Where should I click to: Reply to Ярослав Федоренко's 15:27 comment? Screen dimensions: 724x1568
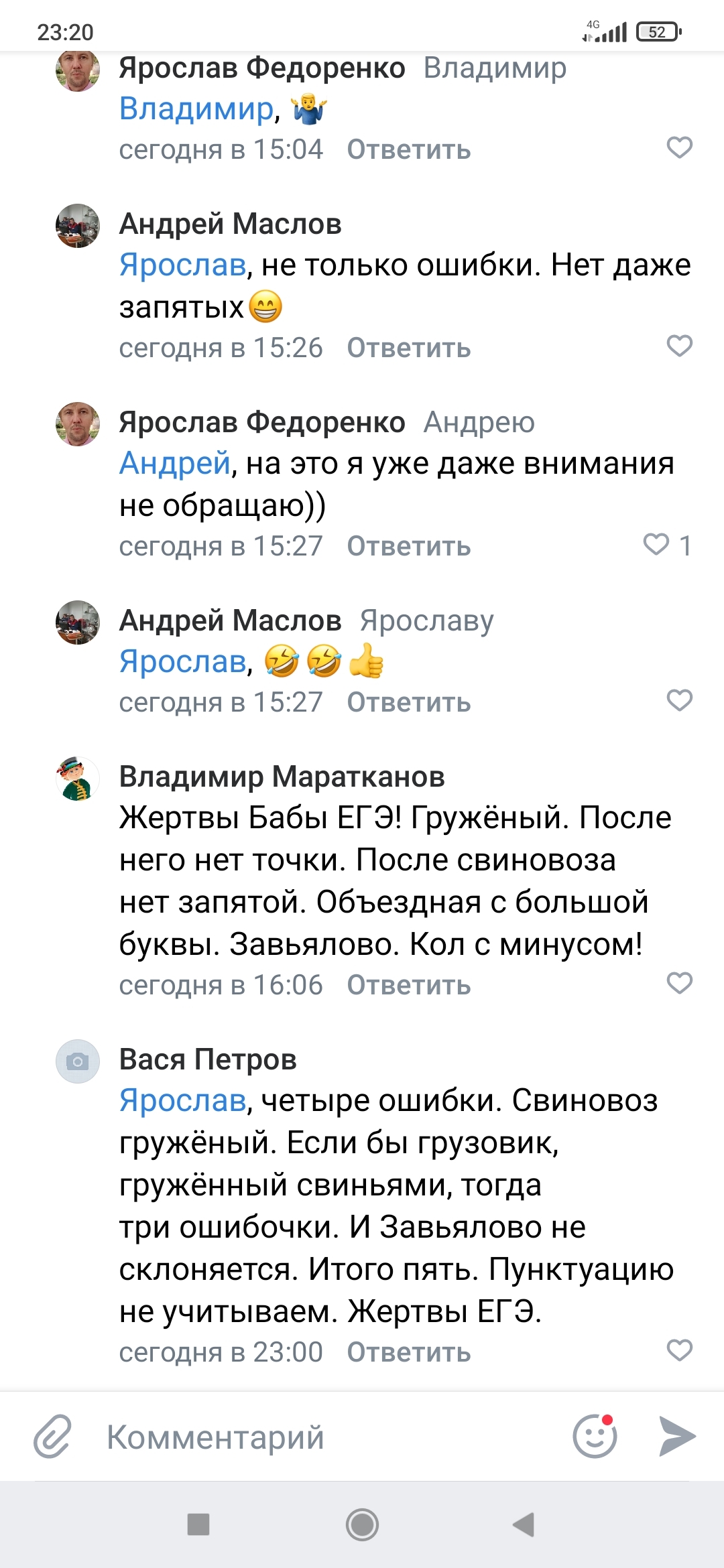pos(408,546)
